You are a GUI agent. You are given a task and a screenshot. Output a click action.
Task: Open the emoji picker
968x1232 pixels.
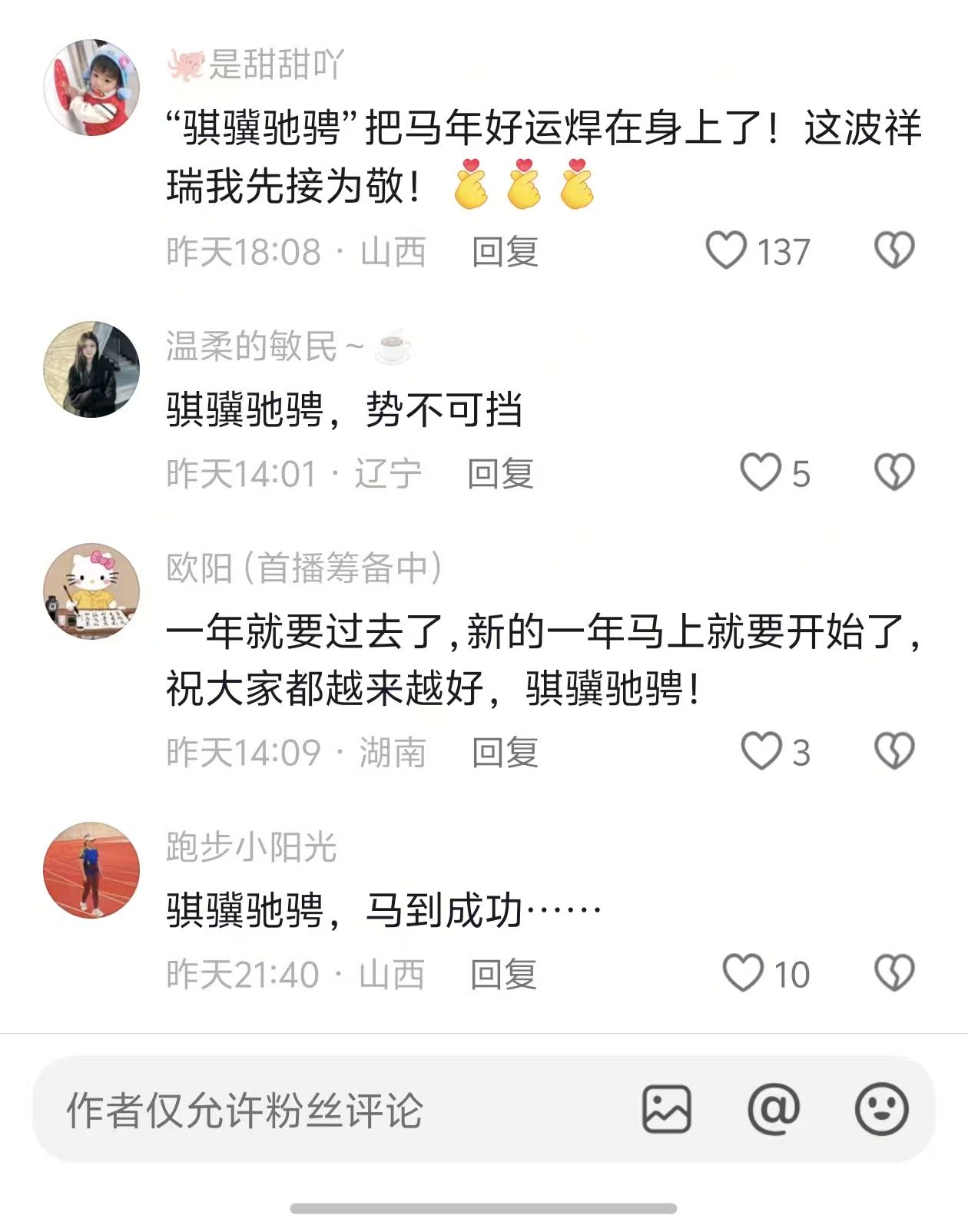tap(881, 1110)
